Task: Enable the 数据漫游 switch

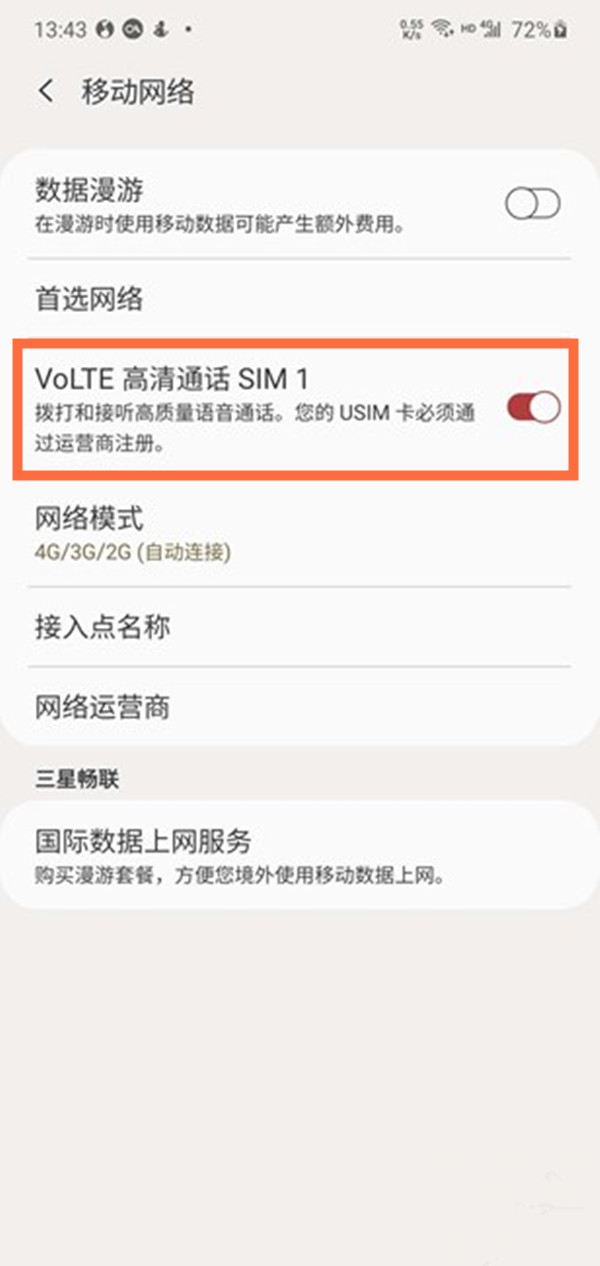Action: click(532, 204)
